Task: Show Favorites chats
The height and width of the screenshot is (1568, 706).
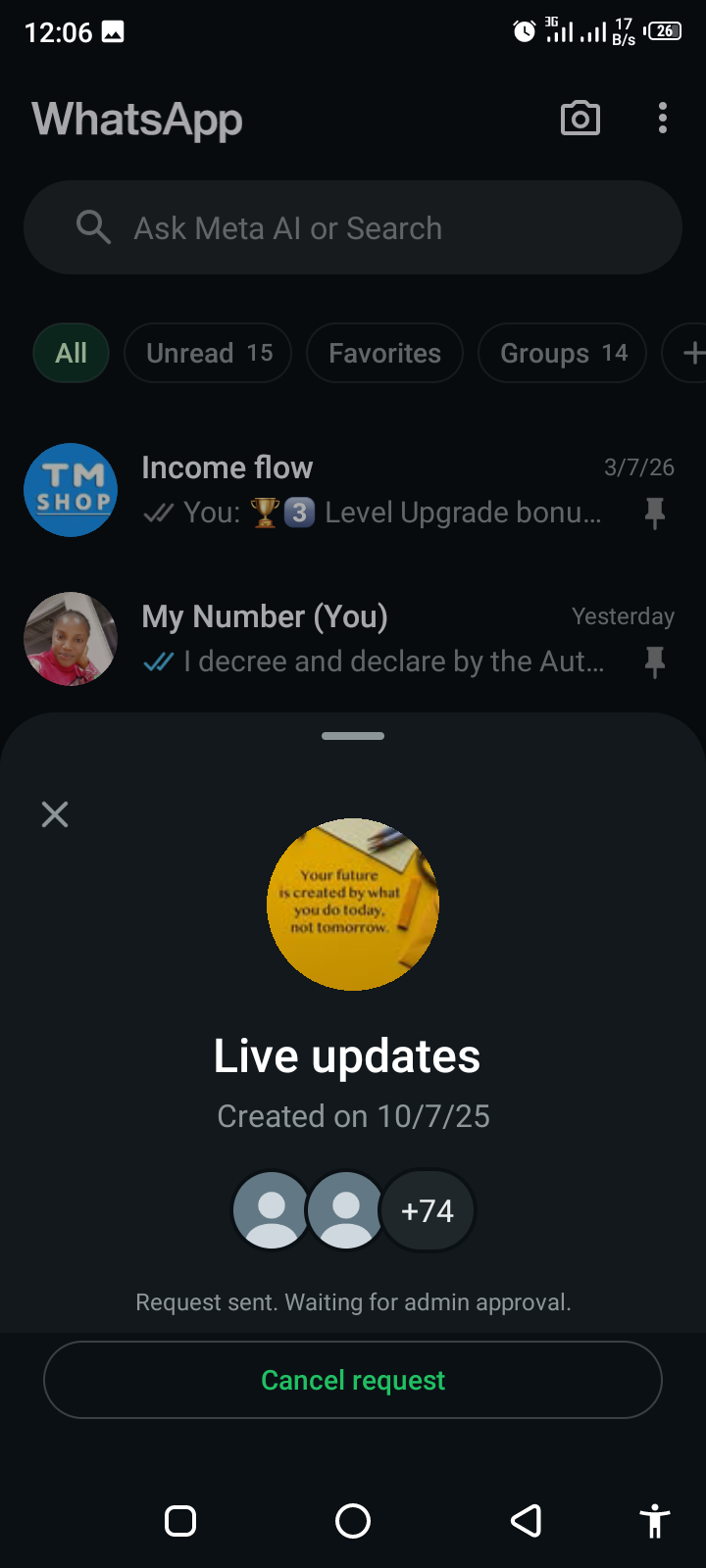Action: pyautogui.click(x=384, y=353)
